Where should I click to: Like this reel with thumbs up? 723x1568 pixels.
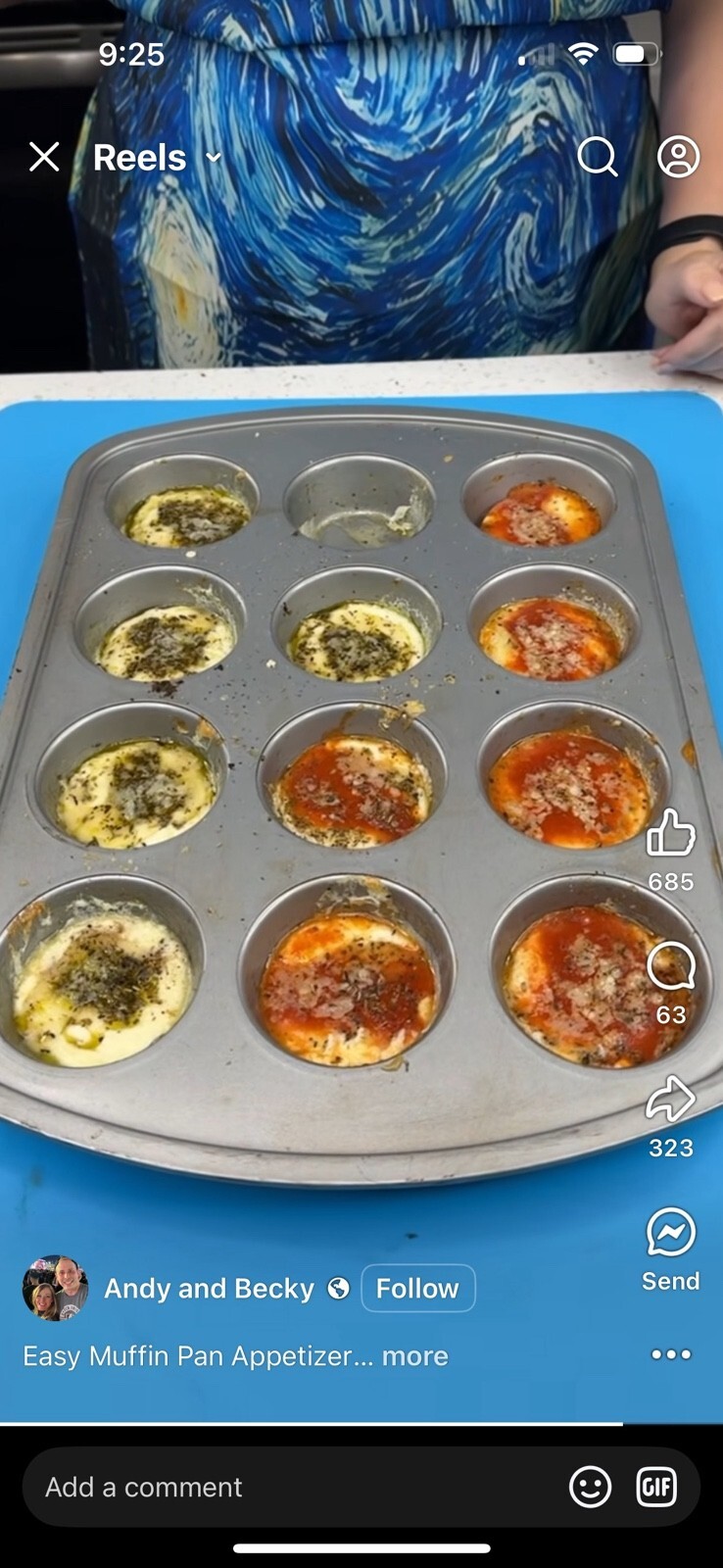click(671, 834)
